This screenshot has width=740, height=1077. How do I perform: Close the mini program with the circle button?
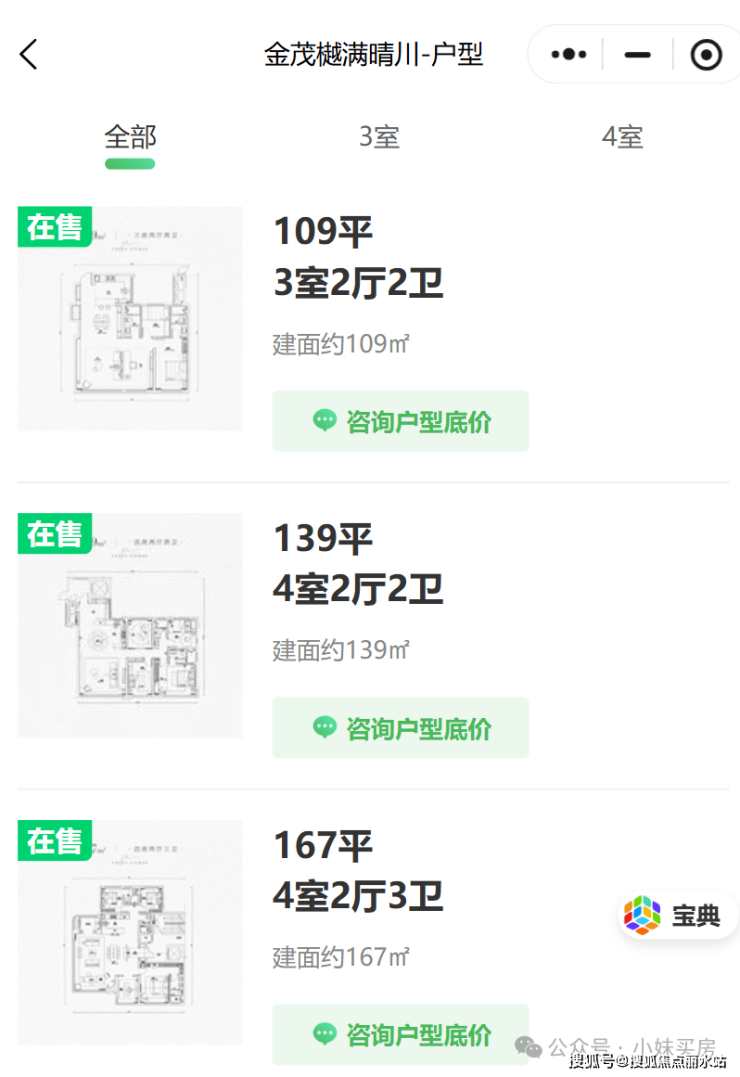tap(706, 54)
